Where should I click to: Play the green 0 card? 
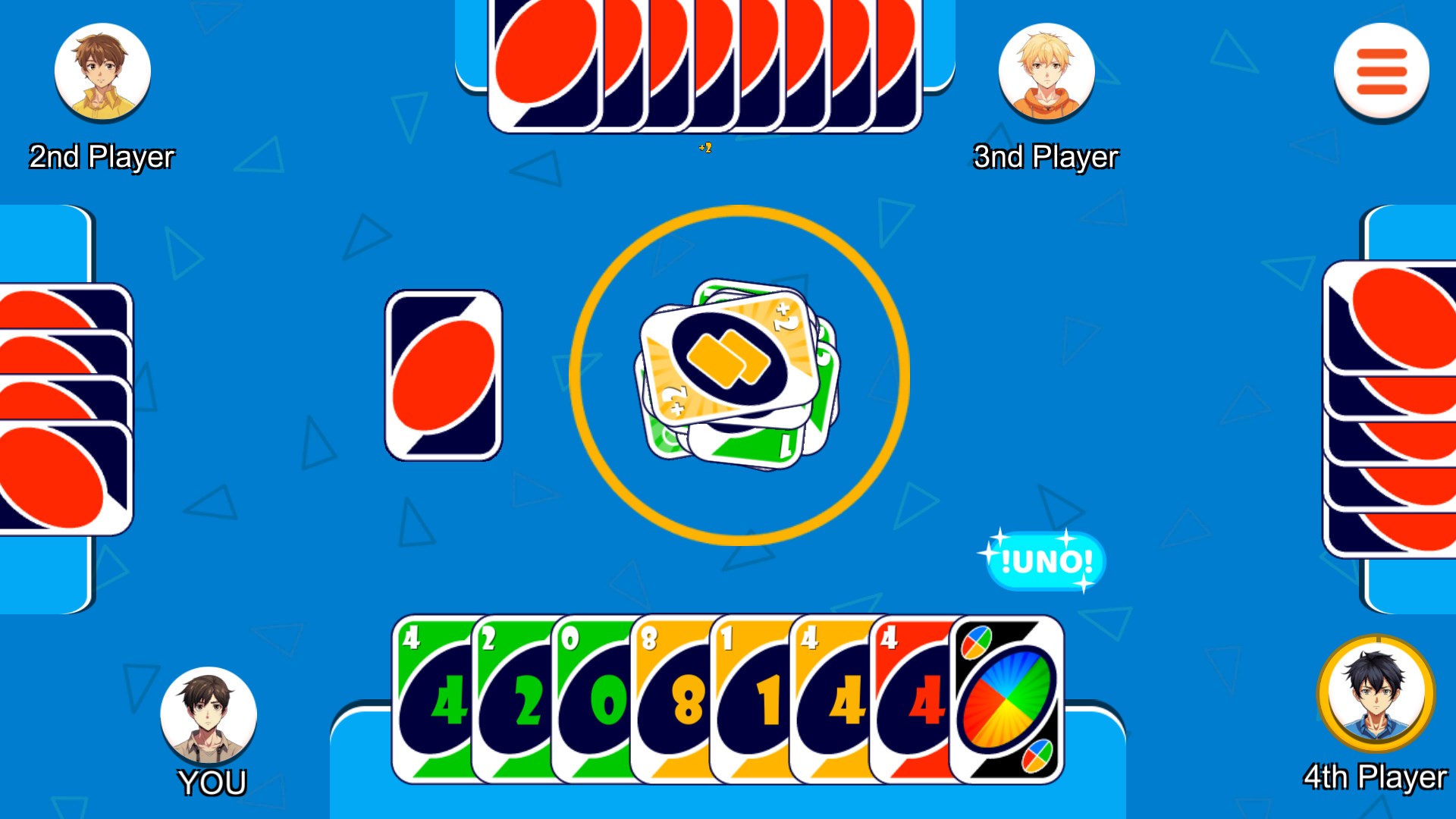590,698
